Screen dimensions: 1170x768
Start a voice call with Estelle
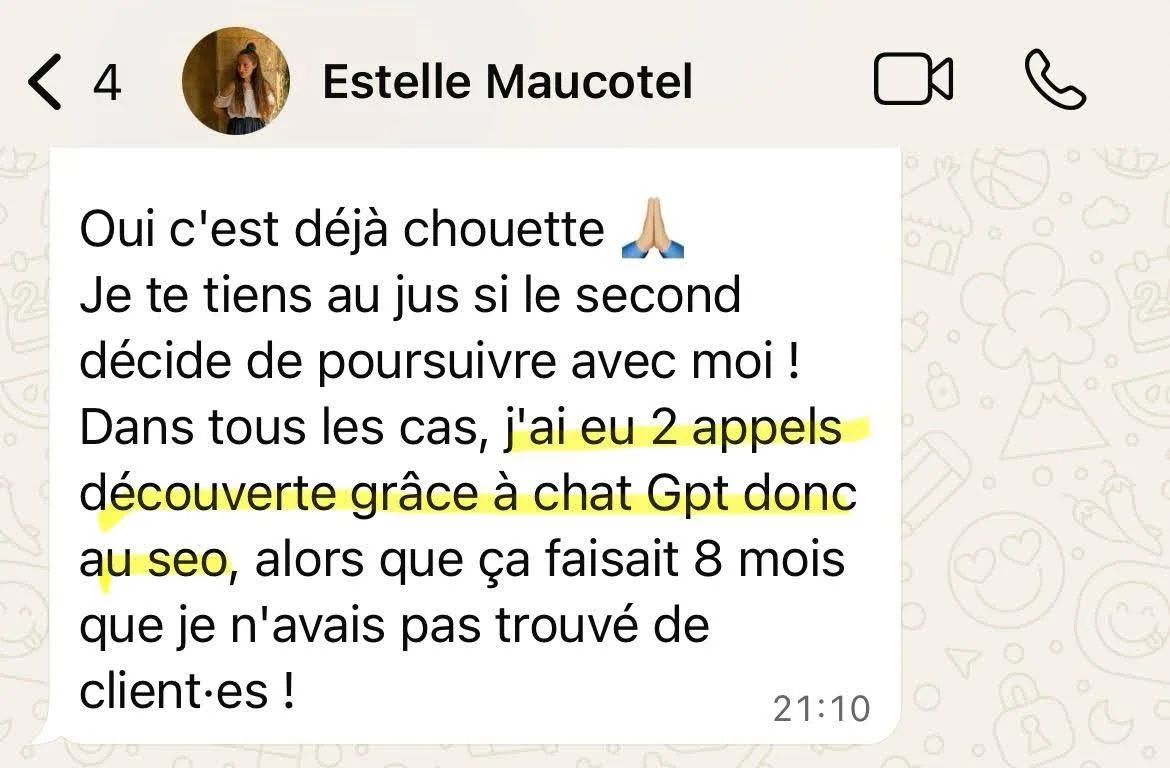click(1055, 81)
